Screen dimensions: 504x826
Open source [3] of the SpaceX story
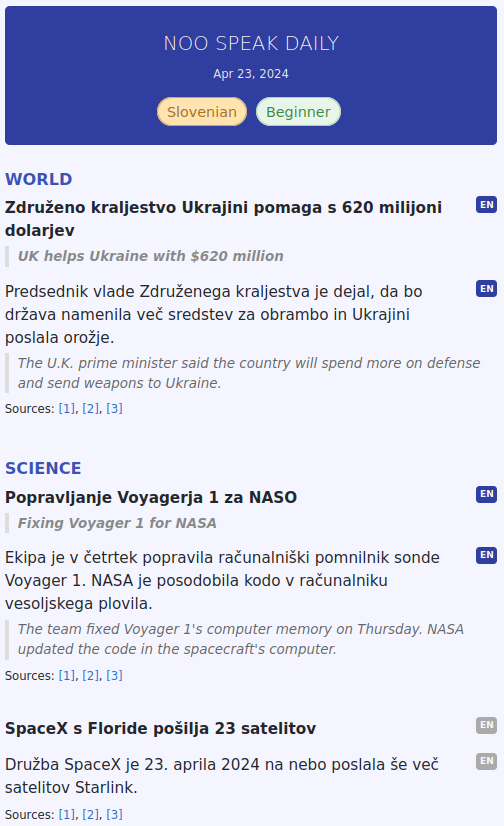(114, 814)
